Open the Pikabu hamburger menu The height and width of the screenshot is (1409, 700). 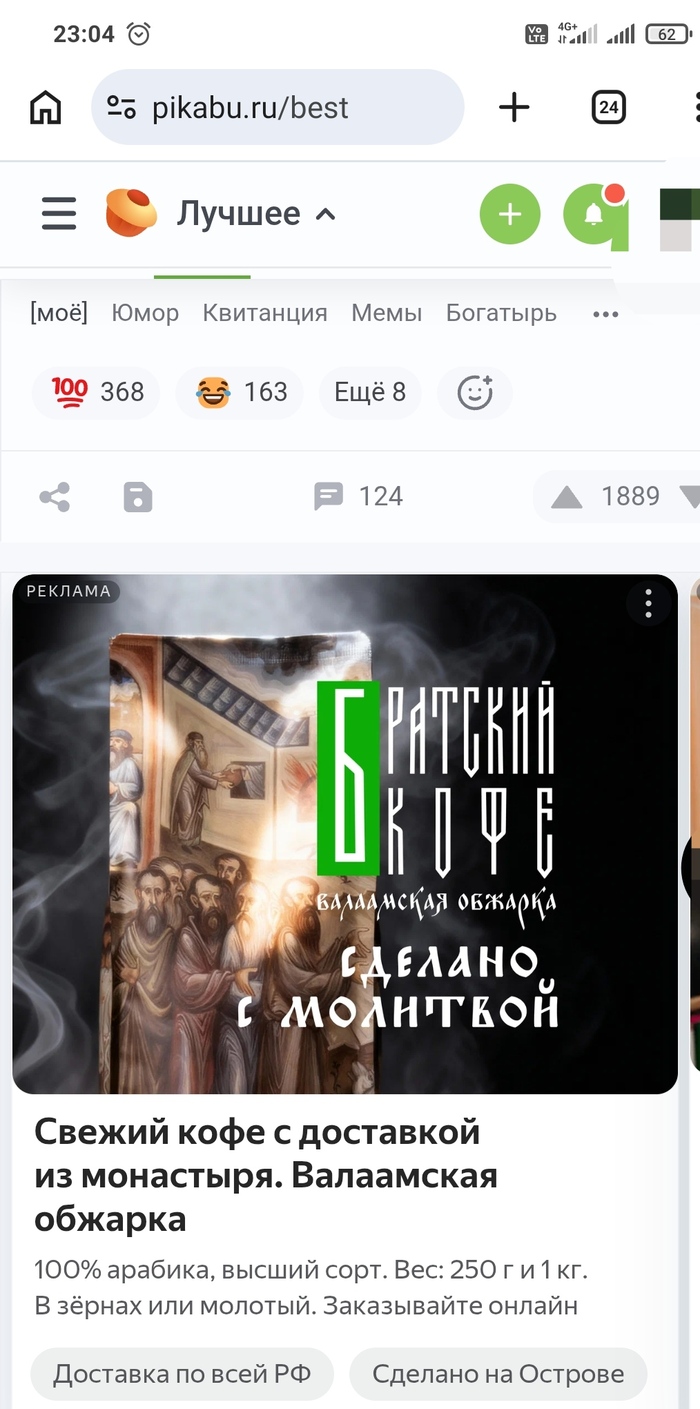tap(59, 213)
